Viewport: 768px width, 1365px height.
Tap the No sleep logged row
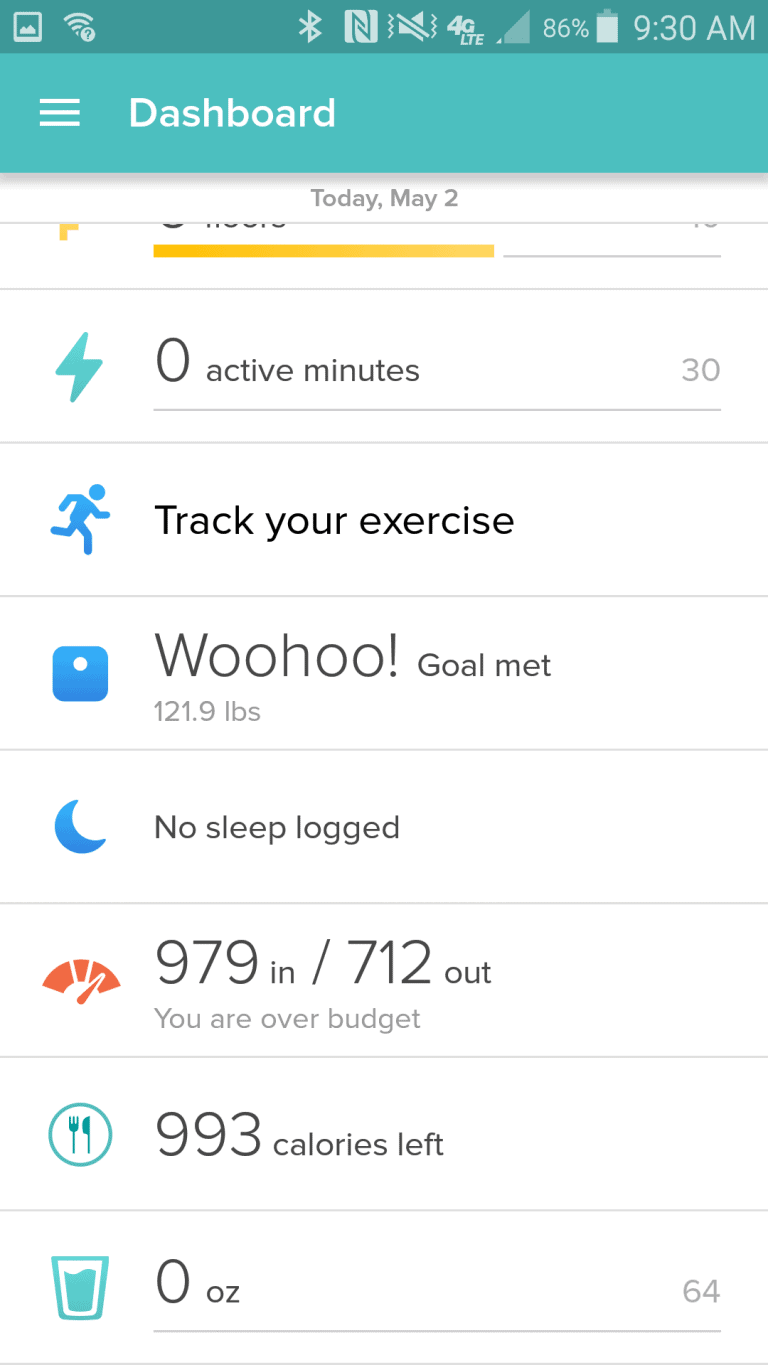(x=384, y=827)
